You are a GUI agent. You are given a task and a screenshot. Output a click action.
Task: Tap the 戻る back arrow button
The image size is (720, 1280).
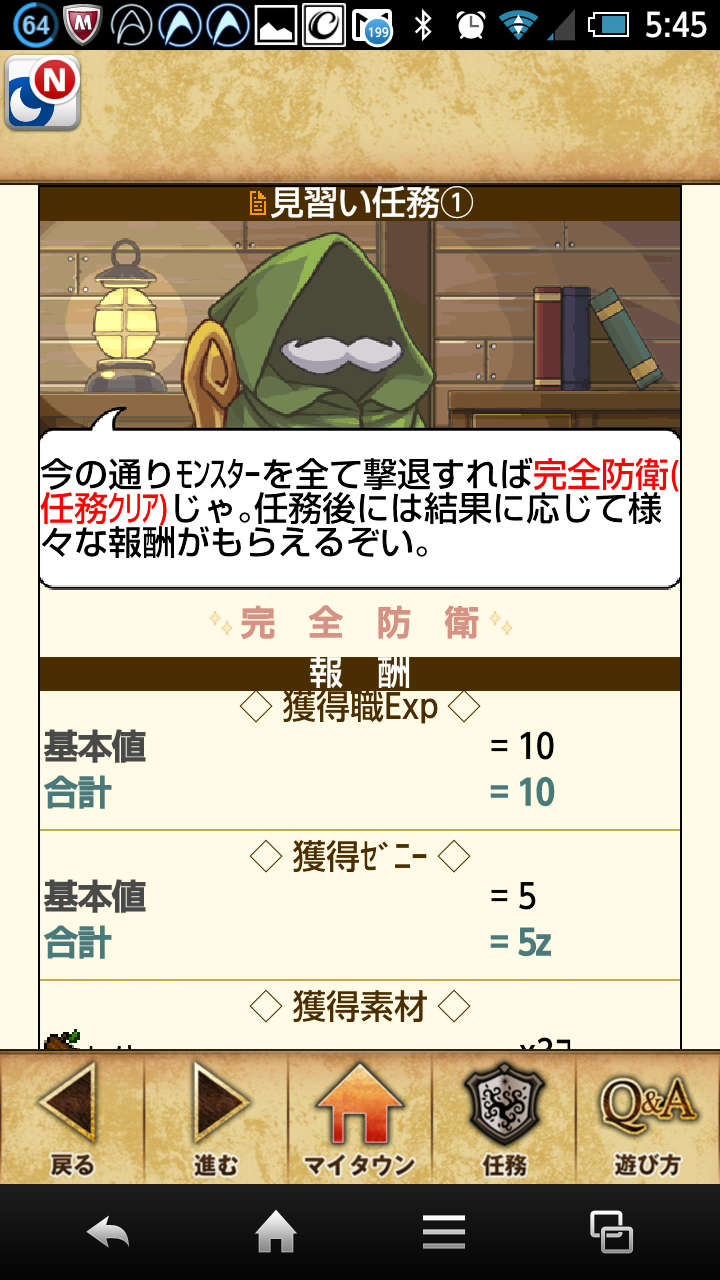72,1118
